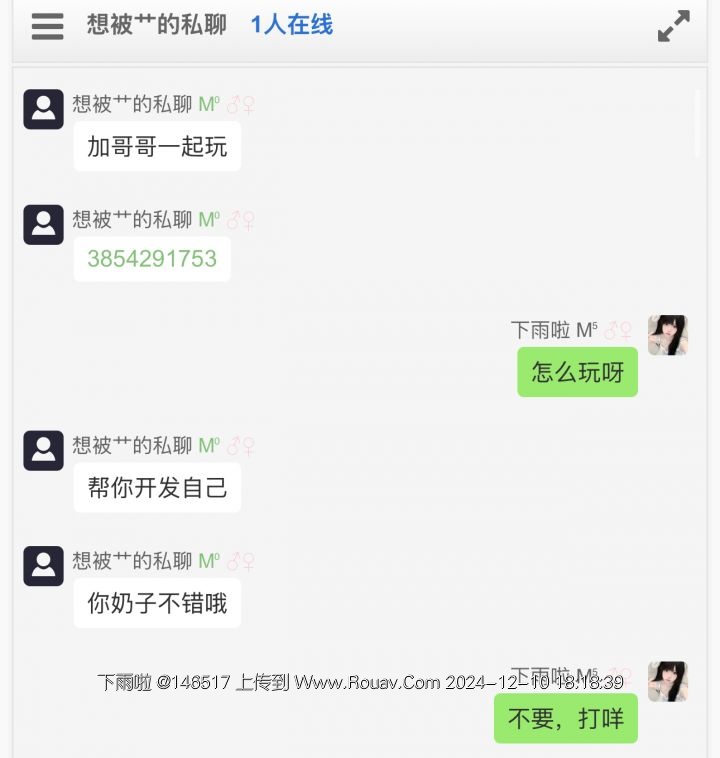
Task: Open the sender avatar beside 加哥哥一起玩
Action: 43,109
